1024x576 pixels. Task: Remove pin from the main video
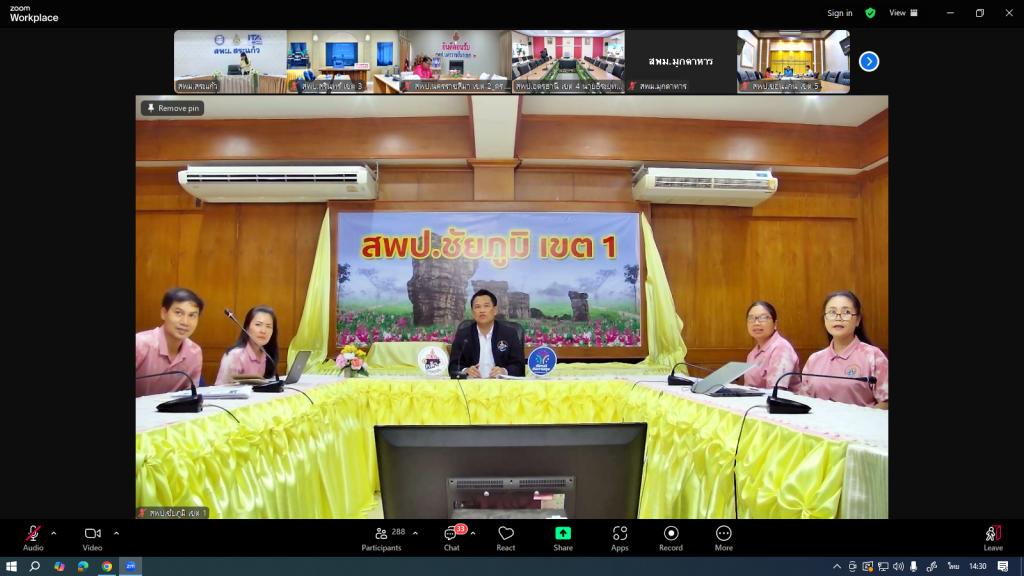pyautogui.click(x=173, y=108)
